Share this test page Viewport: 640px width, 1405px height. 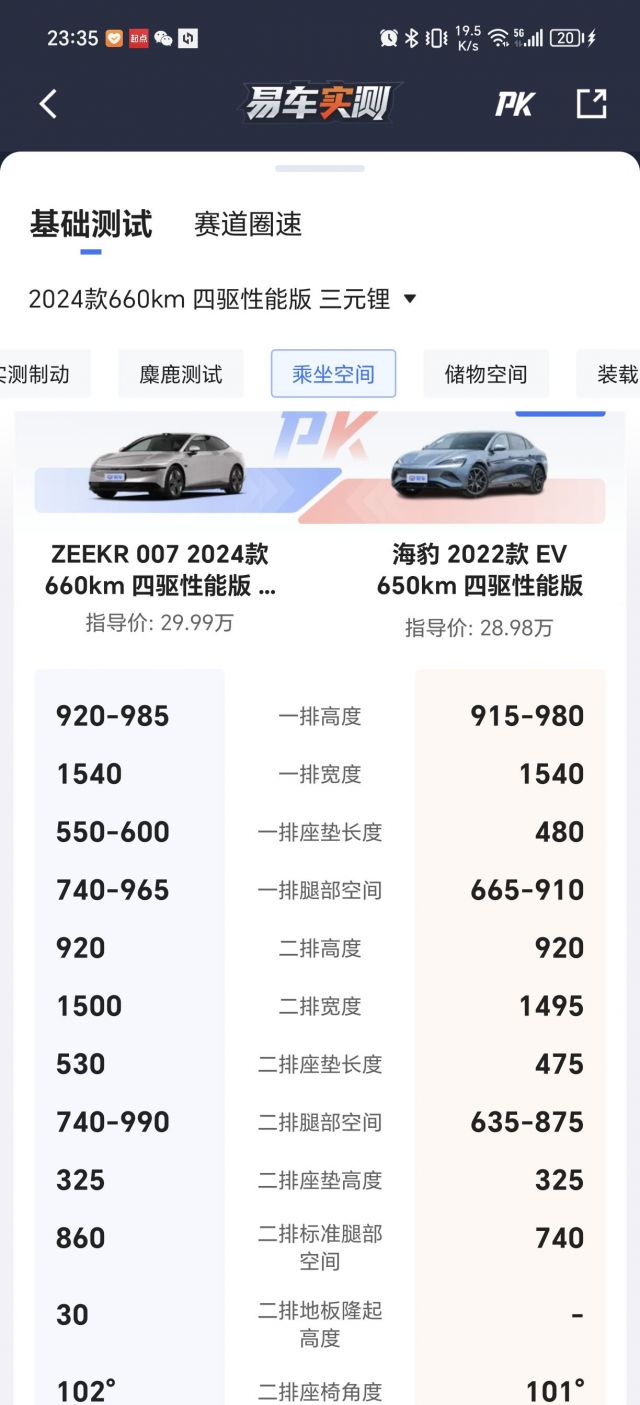pyautogui.click(x=591, y=104)
